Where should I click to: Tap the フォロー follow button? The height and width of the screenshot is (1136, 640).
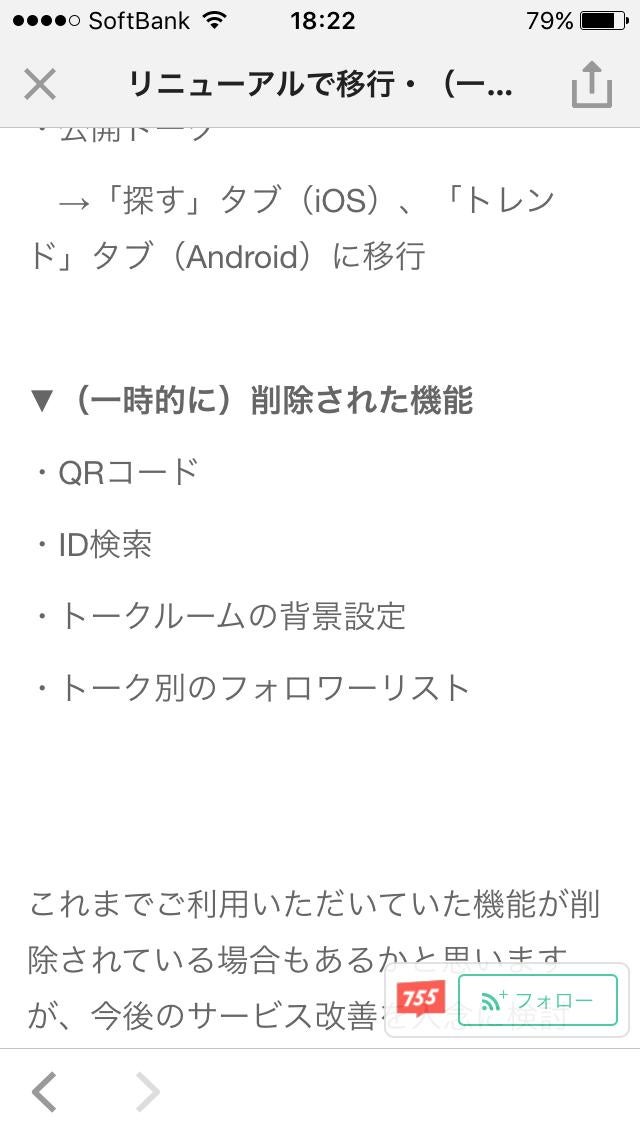538,999
